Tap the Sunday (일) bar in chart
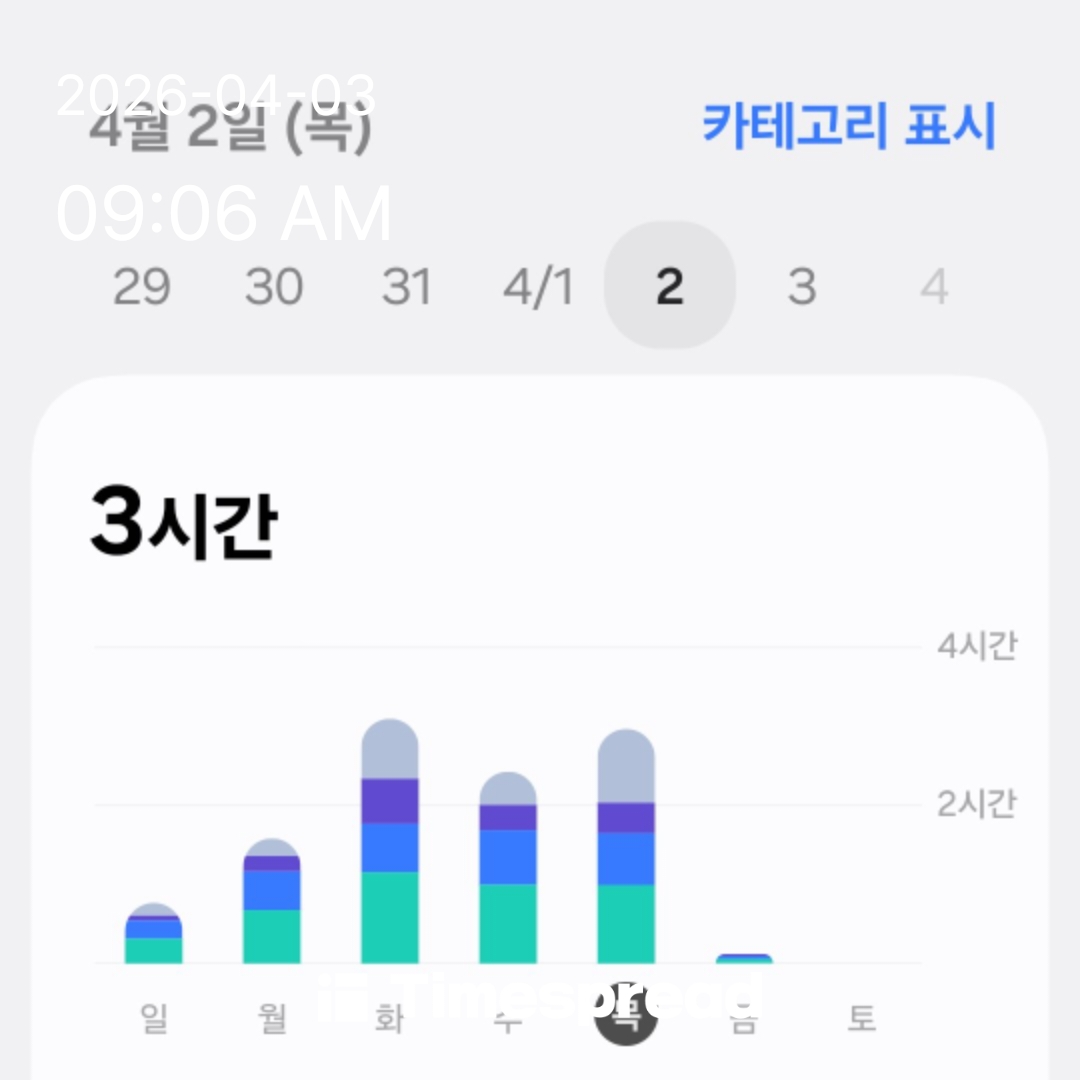 tap(153, 935)
